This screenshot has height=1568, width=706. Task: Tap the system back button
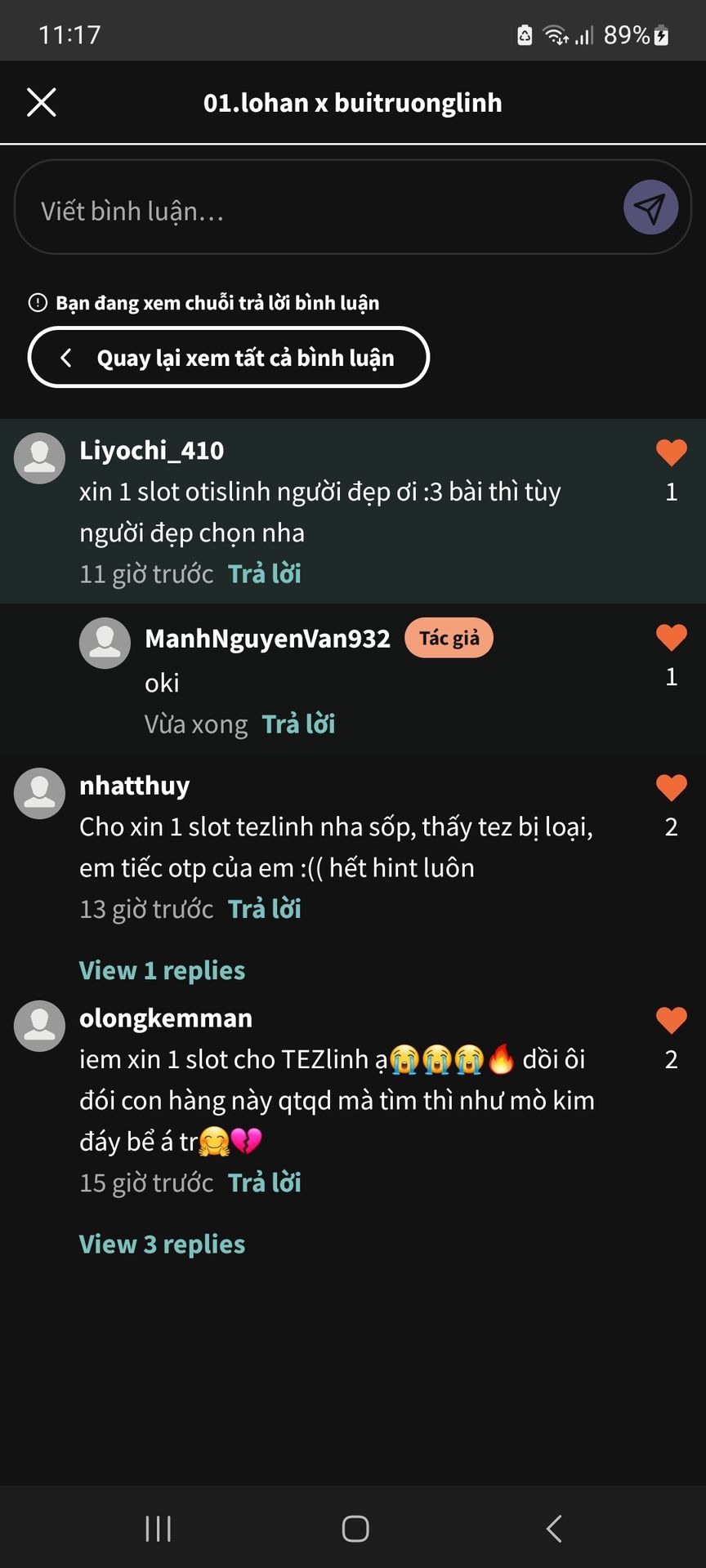[554, 1528]
